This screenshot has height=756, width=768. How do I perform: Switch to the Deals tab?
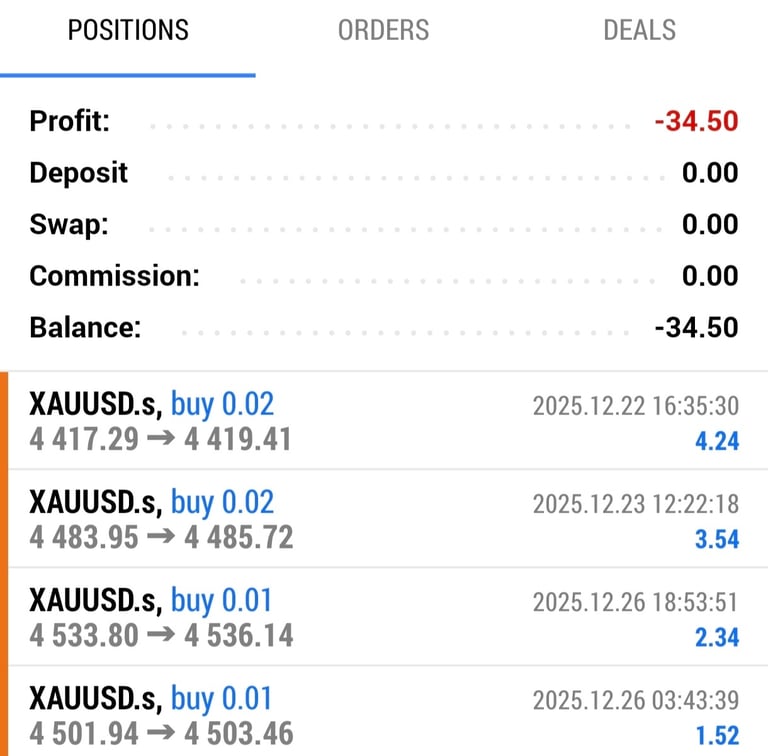639,31
